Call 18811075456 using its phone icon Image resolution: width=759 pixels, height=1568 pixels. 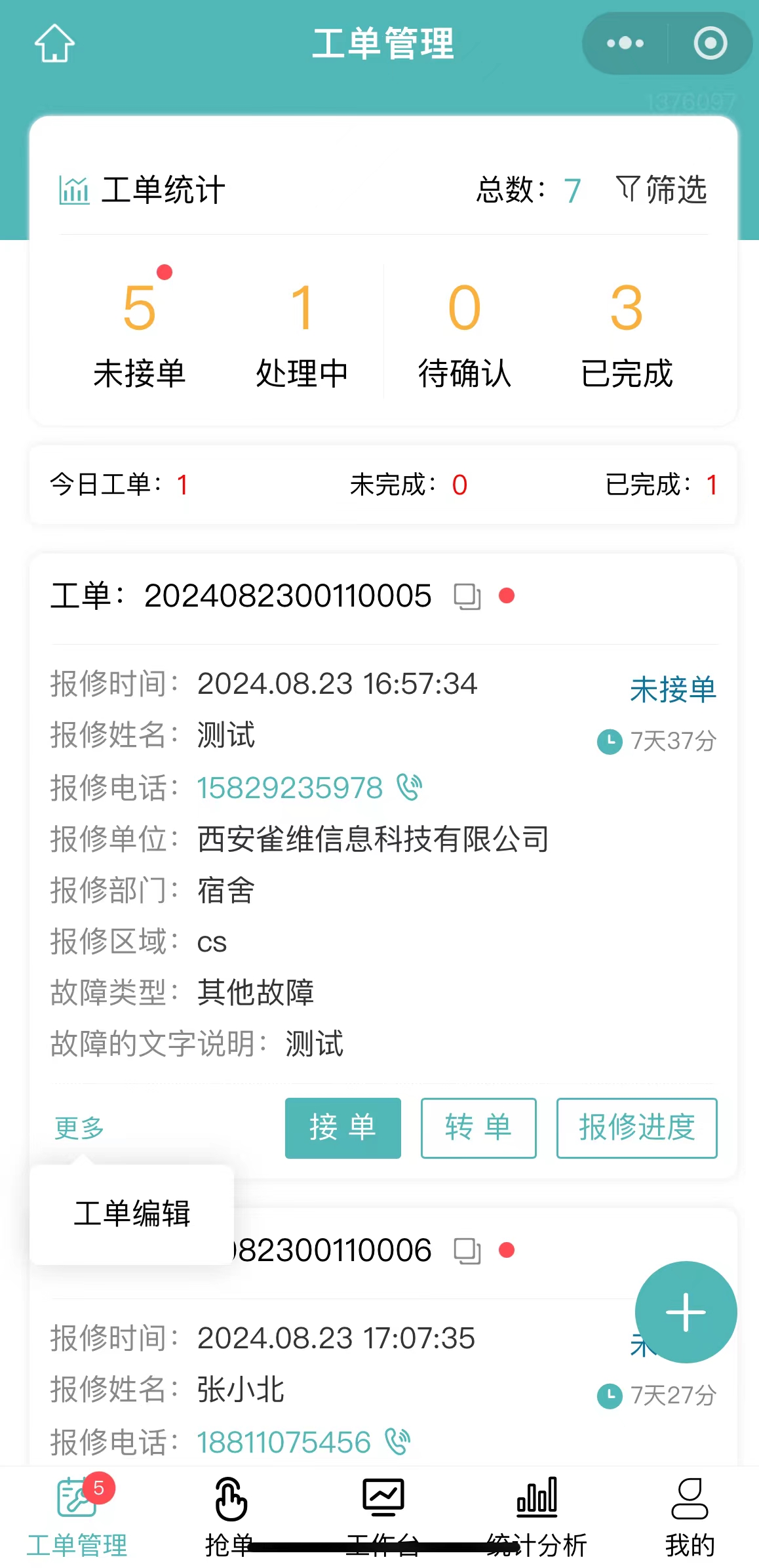(x=396, y=1441)
